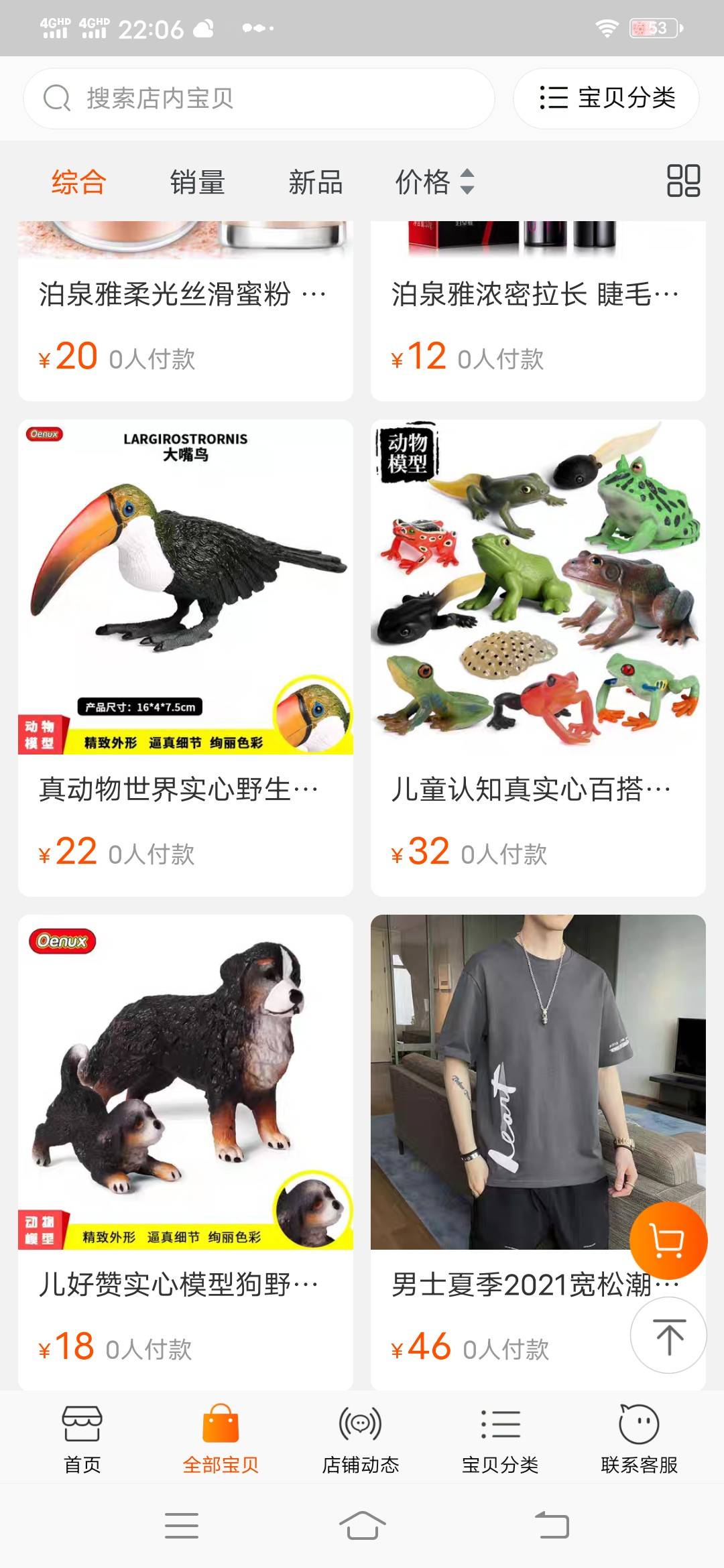The height and width of the screenshot is (1568, 724).
Task: Sort products by 销量
Action: point(196,182)
